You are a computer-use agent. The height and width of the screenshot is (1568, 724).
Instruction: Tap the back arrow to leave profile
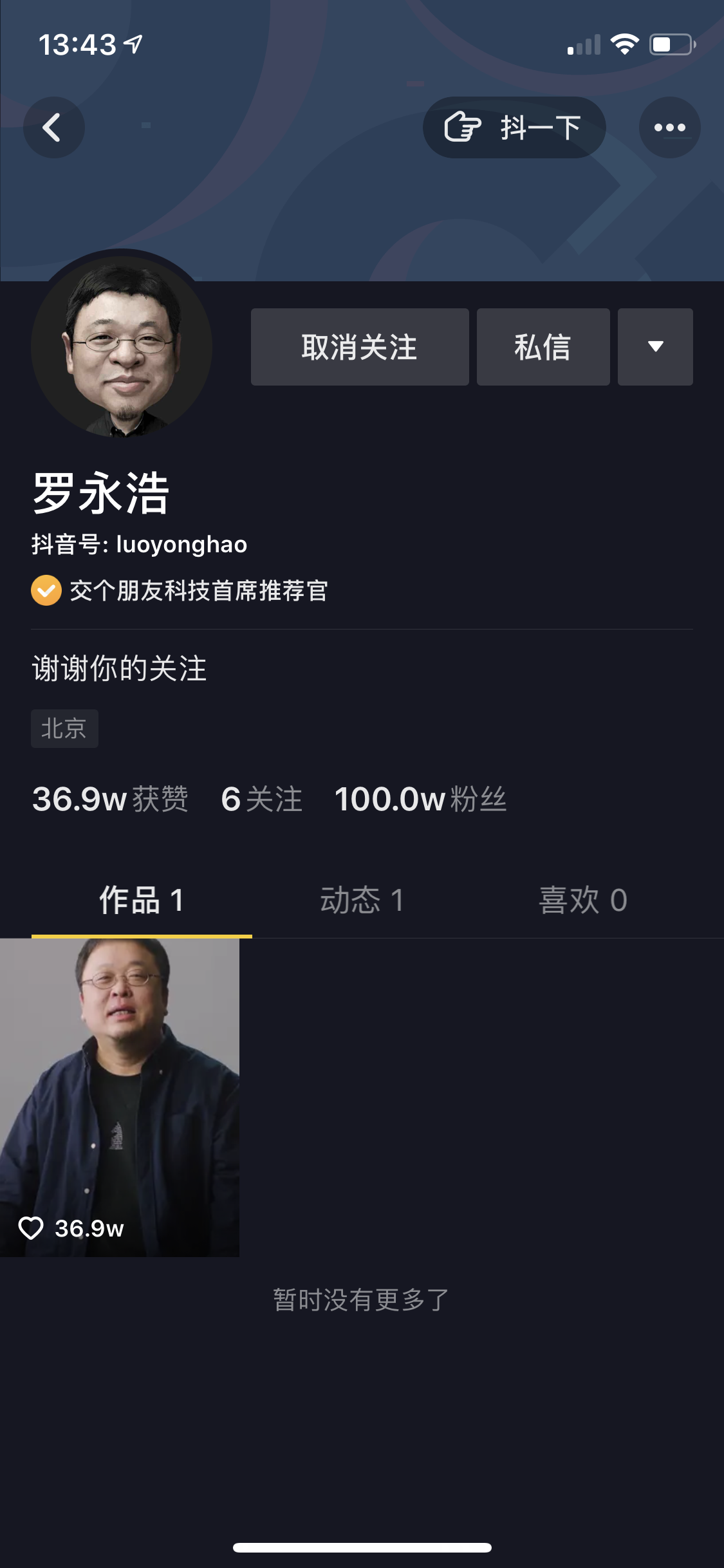click(x=54, y=127)
